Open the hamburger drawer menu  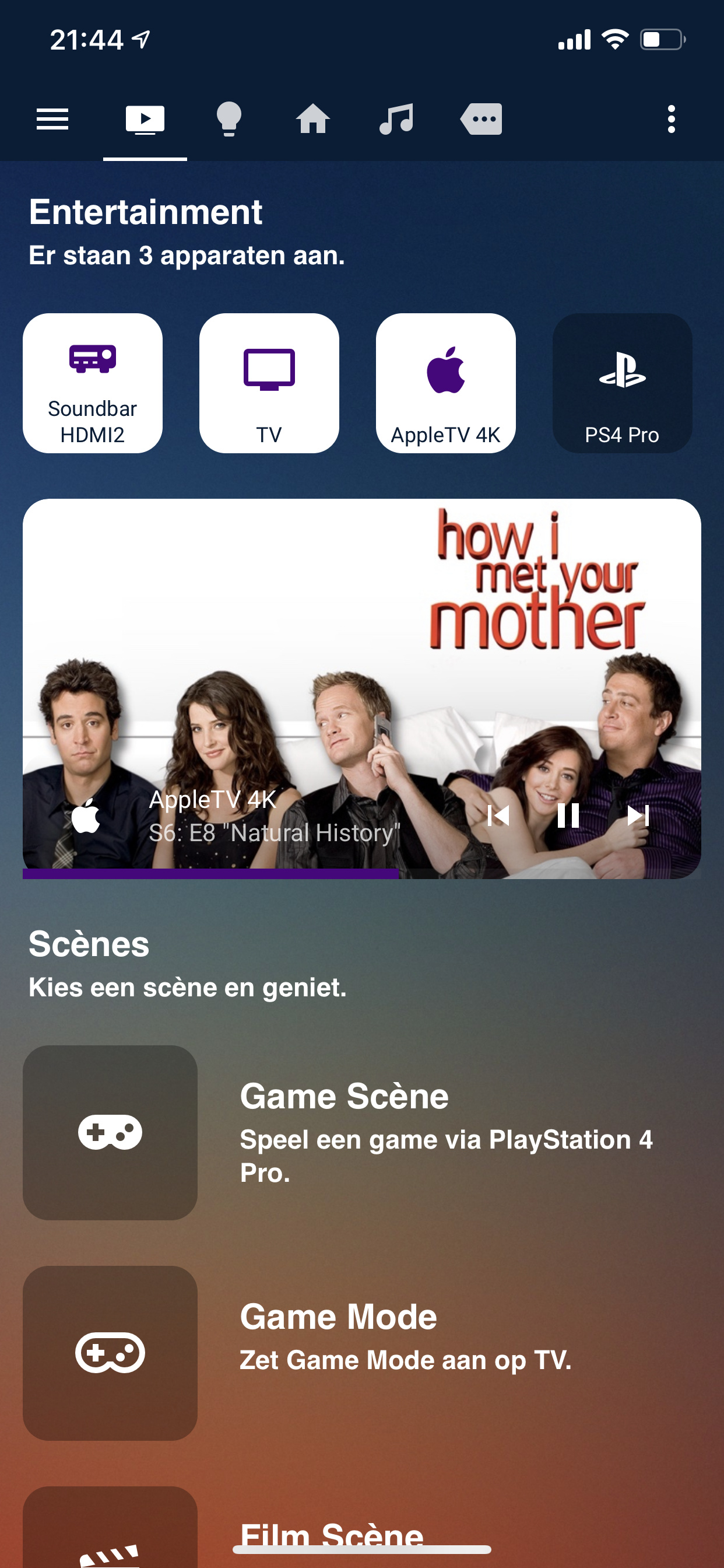click(52, 120)
